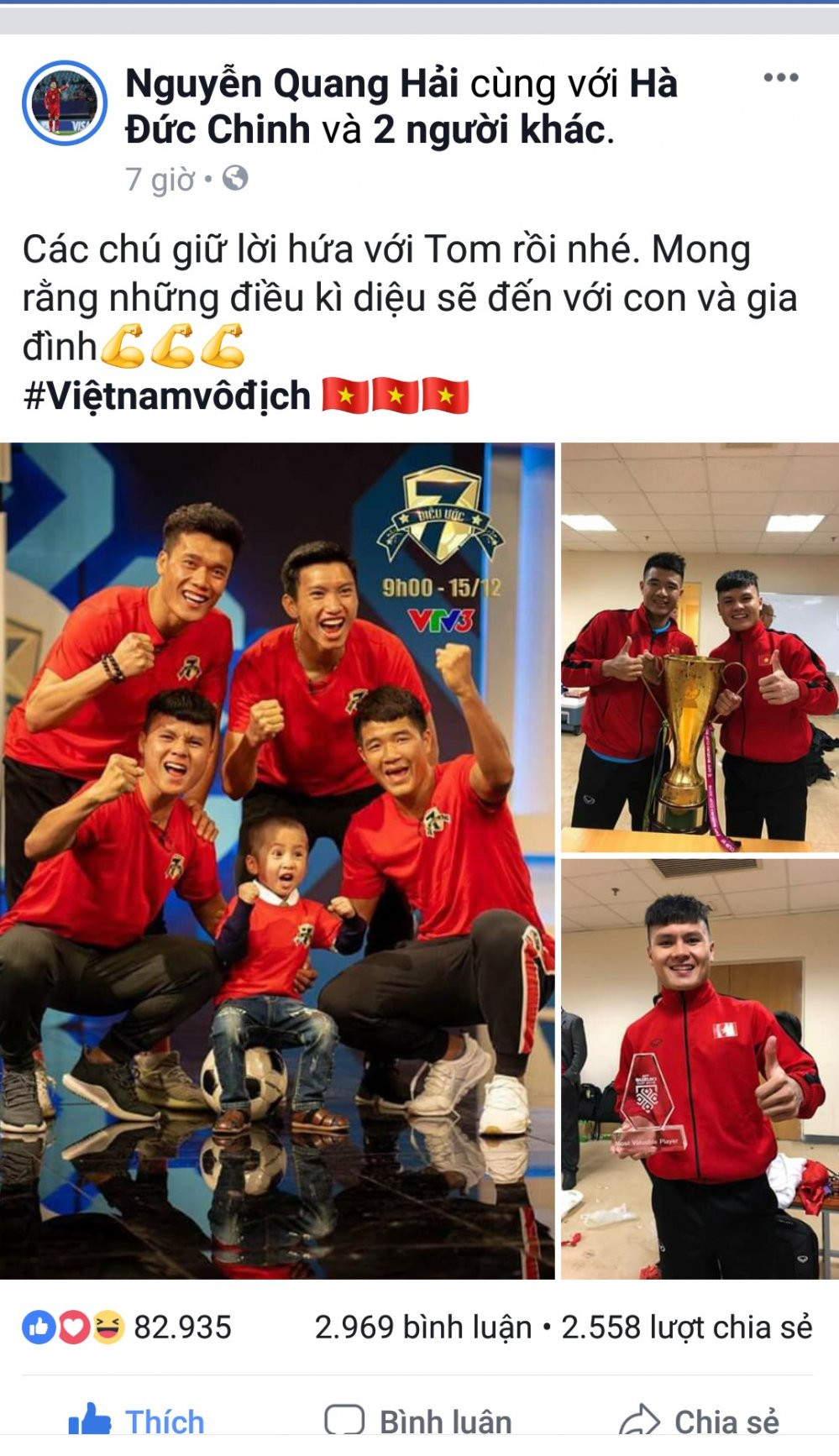Open the large group photo with the child
The width and height of the screenshot is (839, 1456).
[277, 861]
